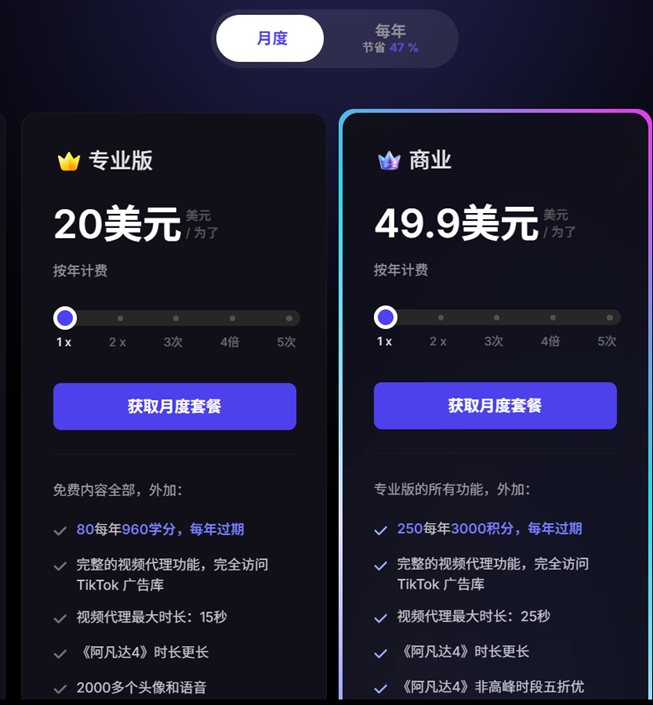This screenshot has width=653, height=705.
Task: Get monthly plan for 商业
Action: point(495,406)
